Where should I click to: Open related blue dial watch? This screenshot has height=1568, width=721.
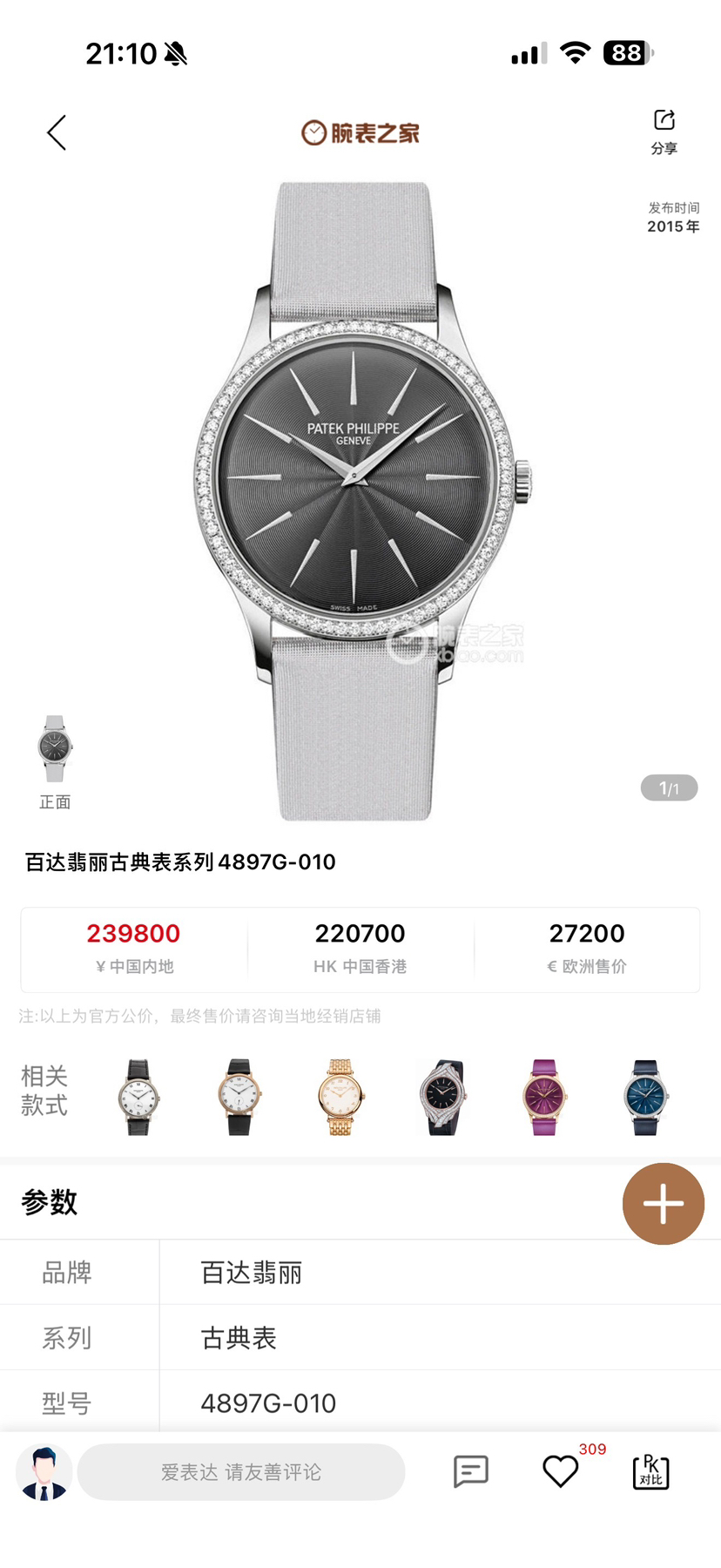pyautogui.click(x=645, y=1097)
